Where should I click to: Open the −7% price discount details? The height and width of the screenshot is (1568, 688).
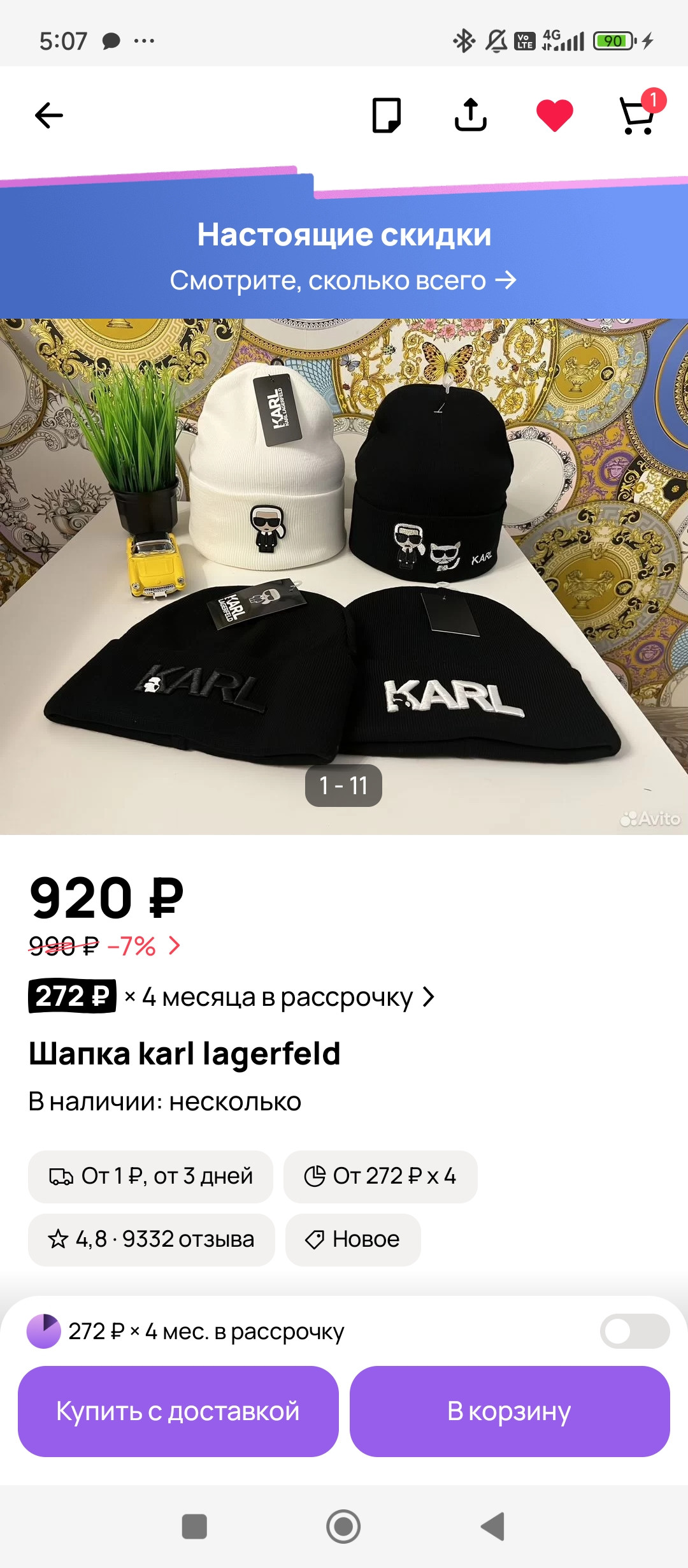pos(143,946)
